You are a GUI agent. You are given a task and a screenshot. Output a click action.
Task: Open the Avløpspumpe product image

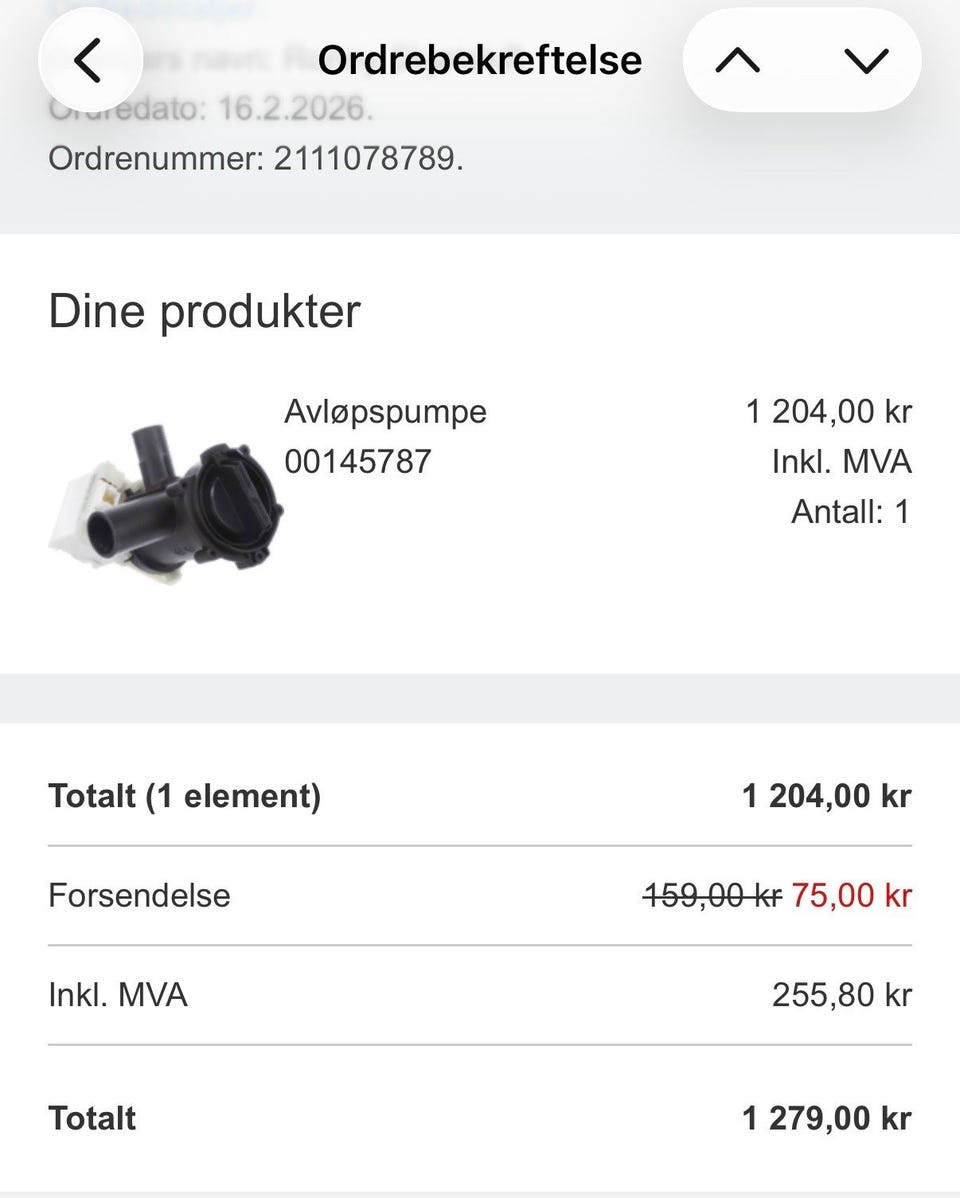(x=158, y=490)
